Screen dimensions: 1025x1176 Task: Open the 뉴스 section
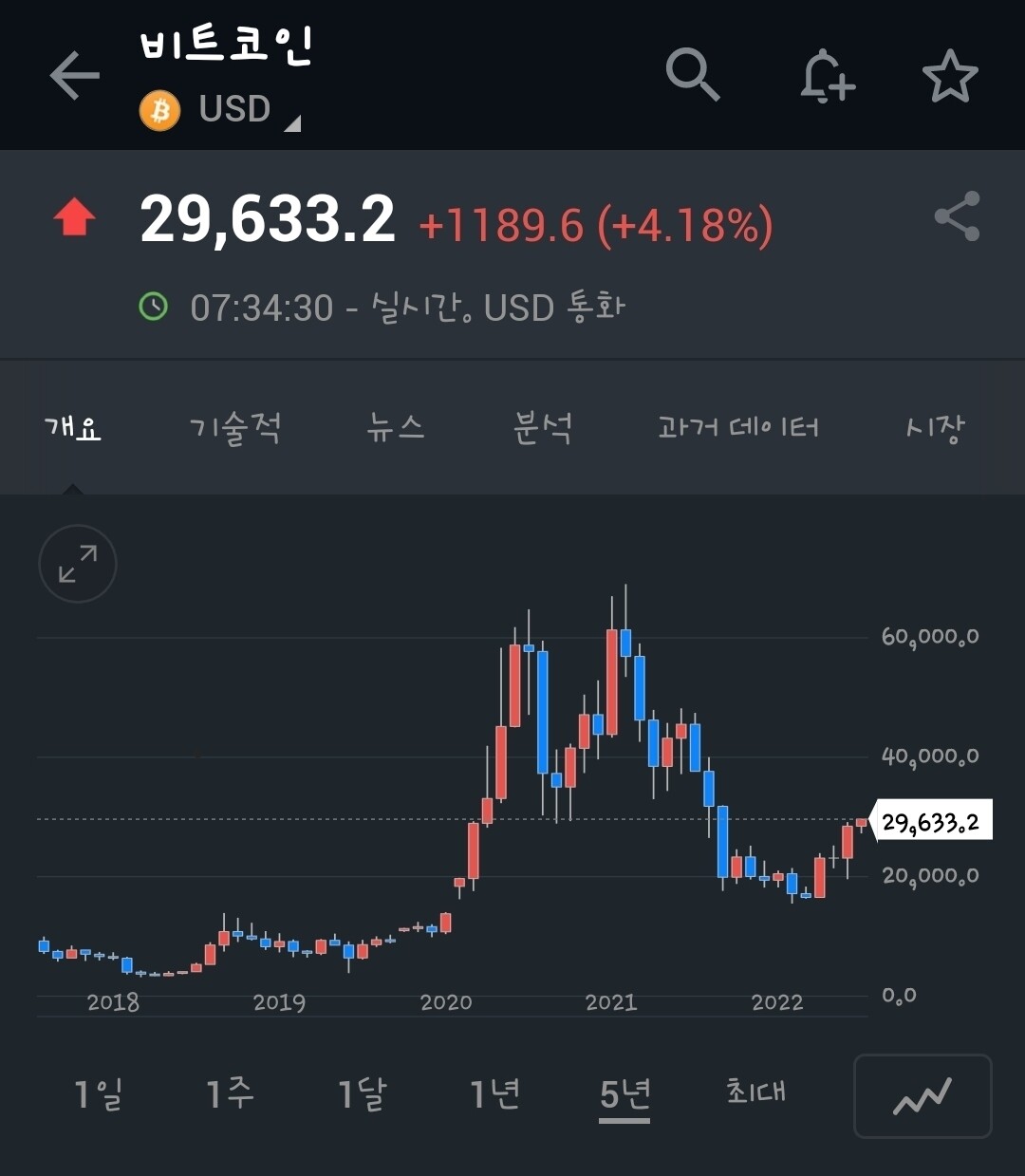pyautogui.click(x=396, y=429)
